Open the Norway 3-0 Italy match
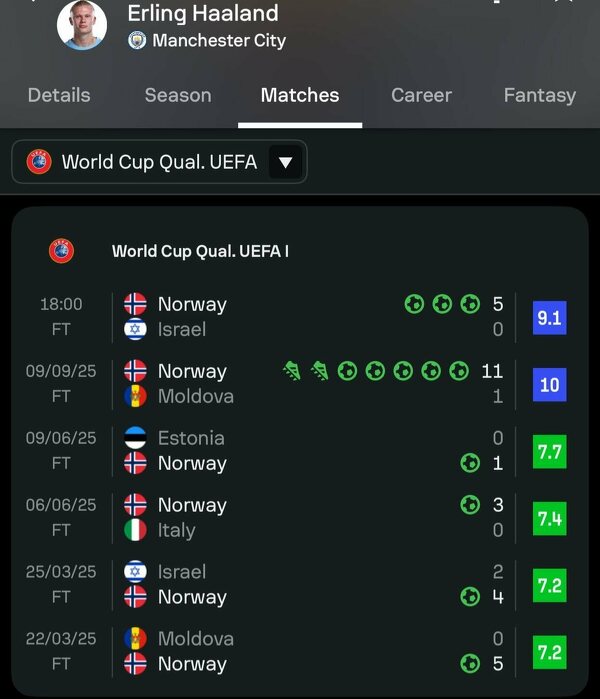600x699 pixels. [x=300, y=518]
